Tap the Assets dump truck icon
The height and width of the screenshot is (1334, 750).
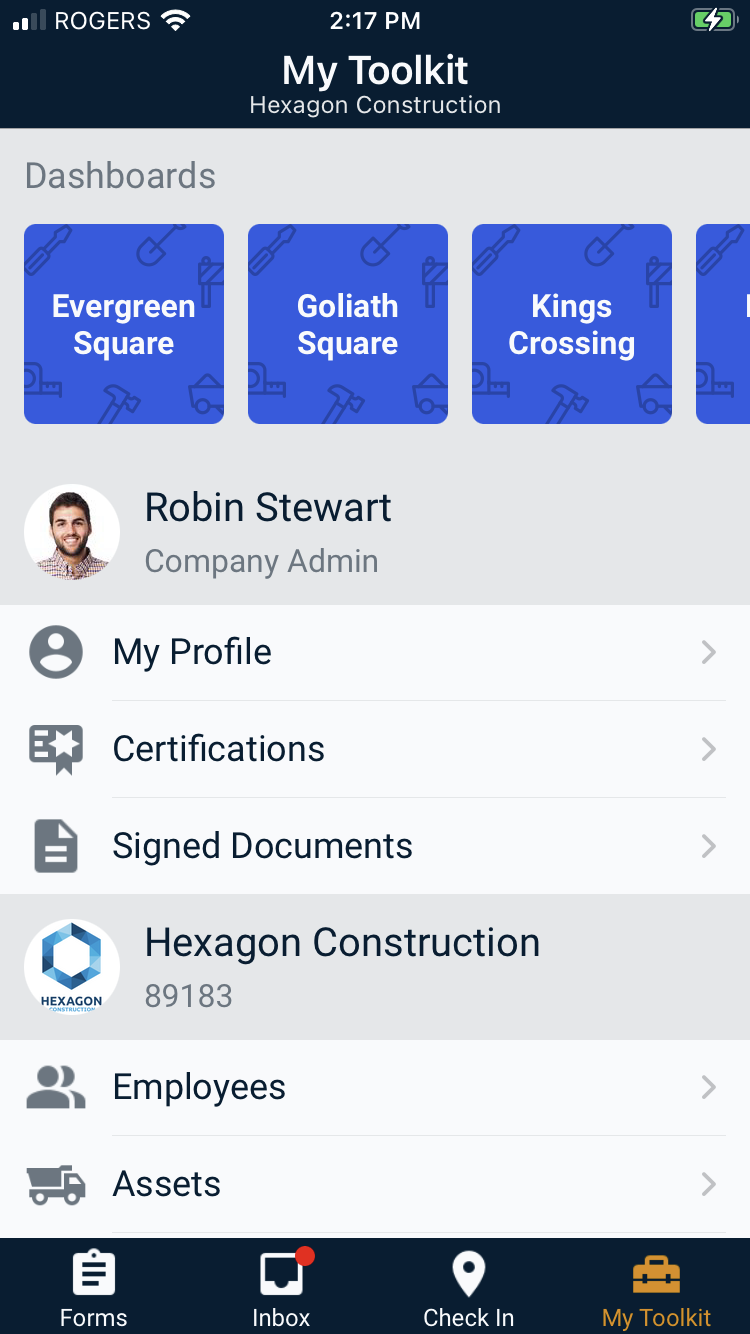coord(56,1184)
